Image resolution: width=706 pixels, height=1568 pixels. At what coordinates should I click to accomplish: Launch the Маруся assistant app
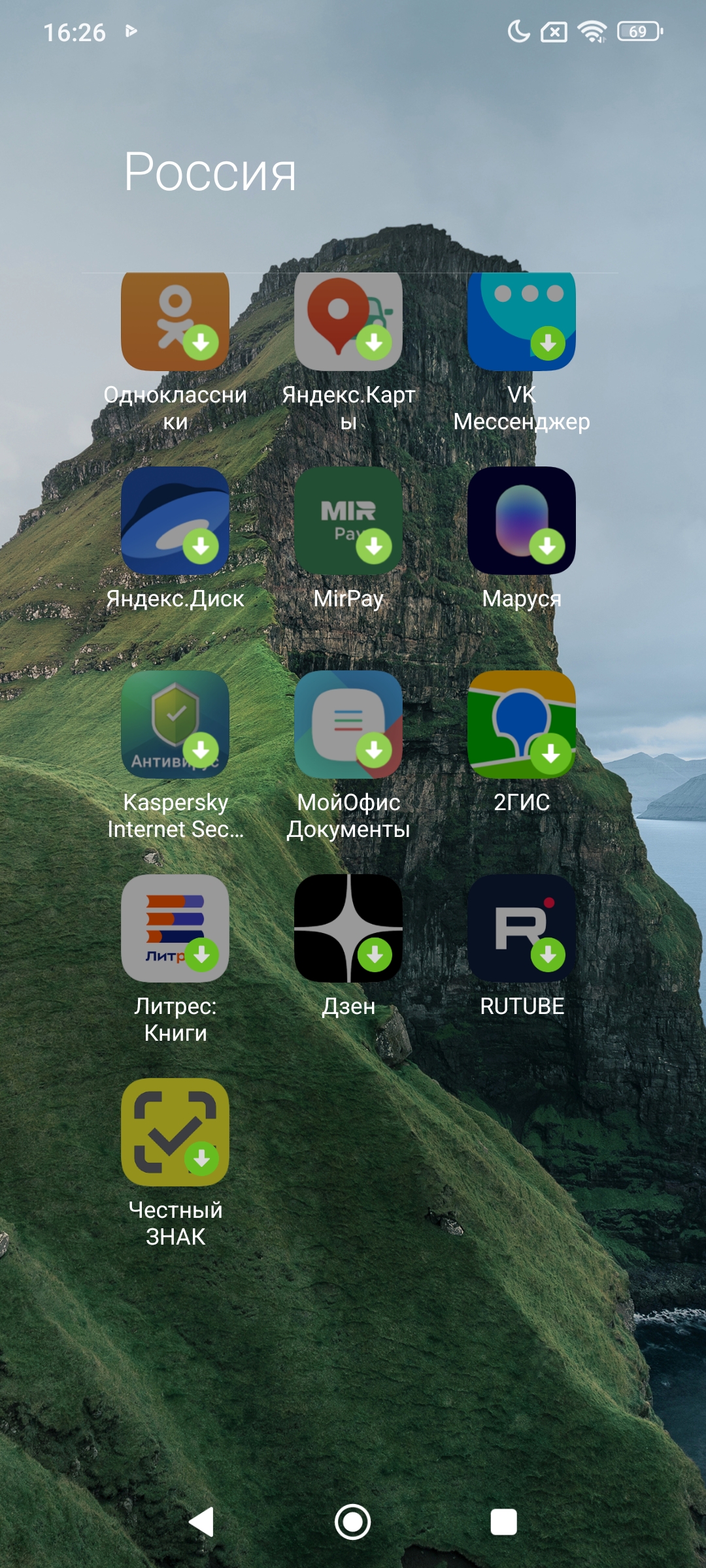(522, 521)
